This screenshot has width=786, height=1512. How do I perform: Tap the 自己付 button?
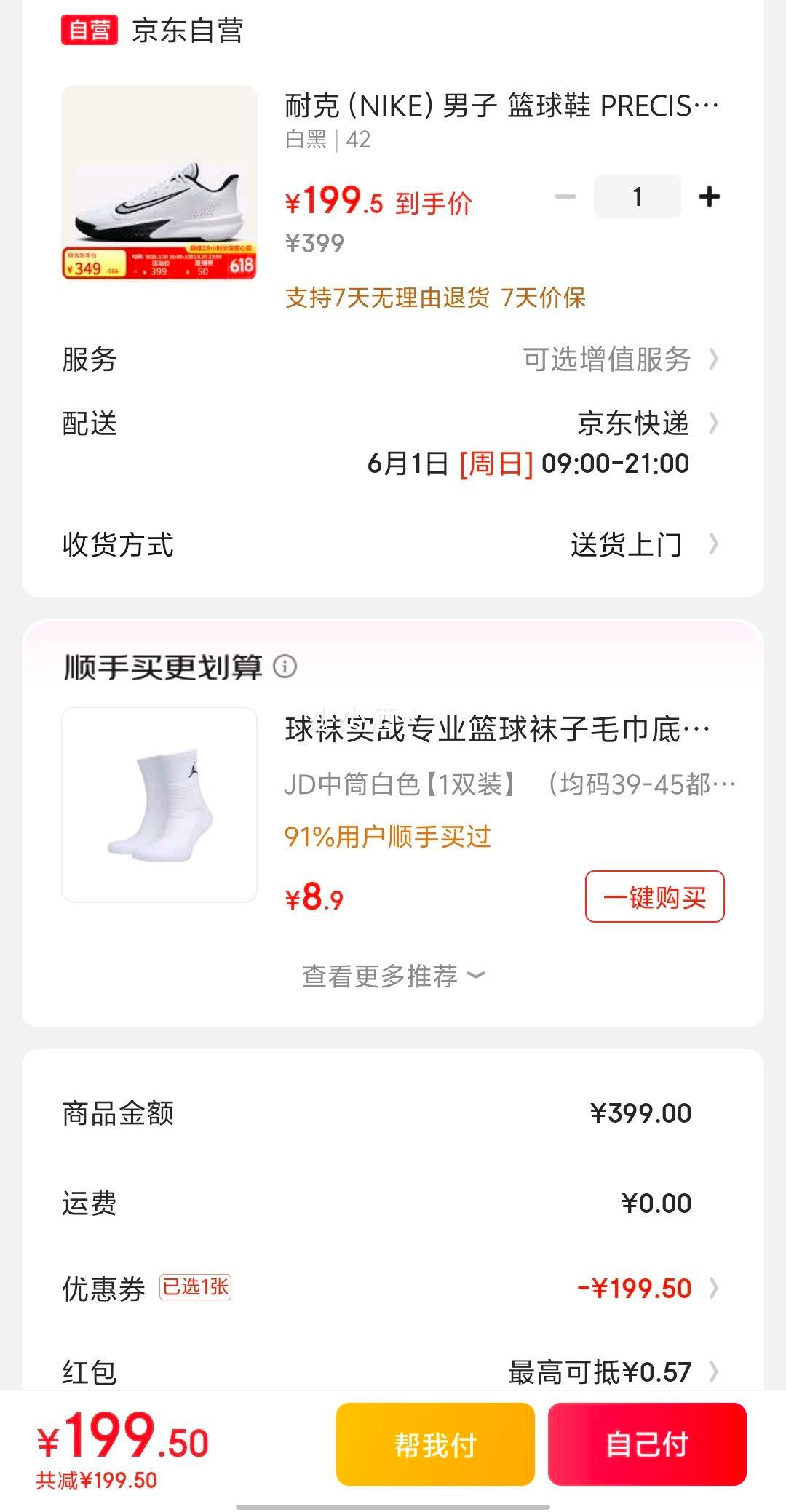[x=647, y=1444]
